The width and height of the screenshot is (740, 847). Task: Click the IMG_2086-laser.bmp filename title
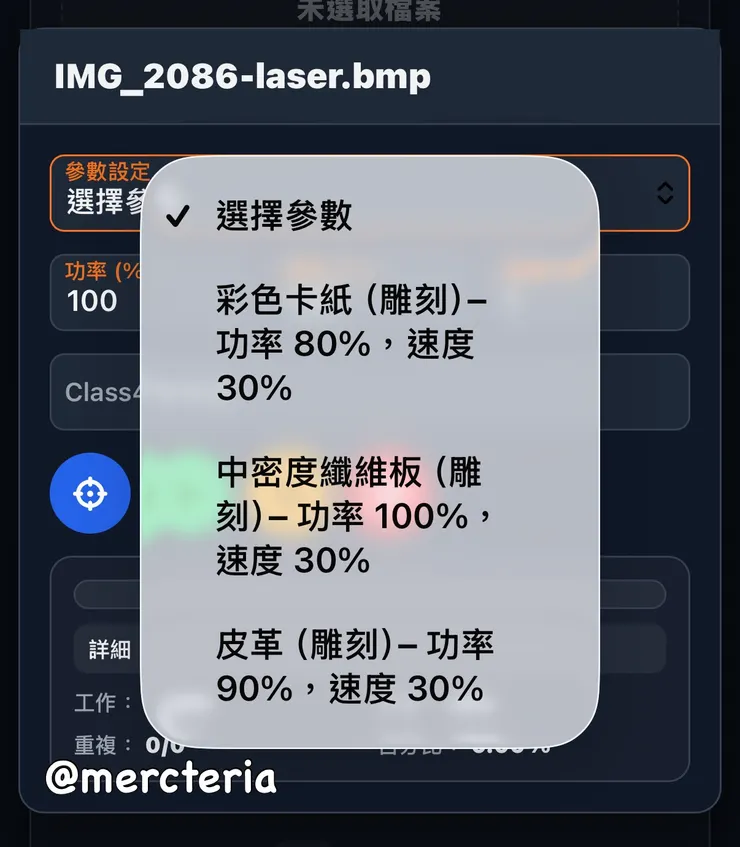(241, 77)
